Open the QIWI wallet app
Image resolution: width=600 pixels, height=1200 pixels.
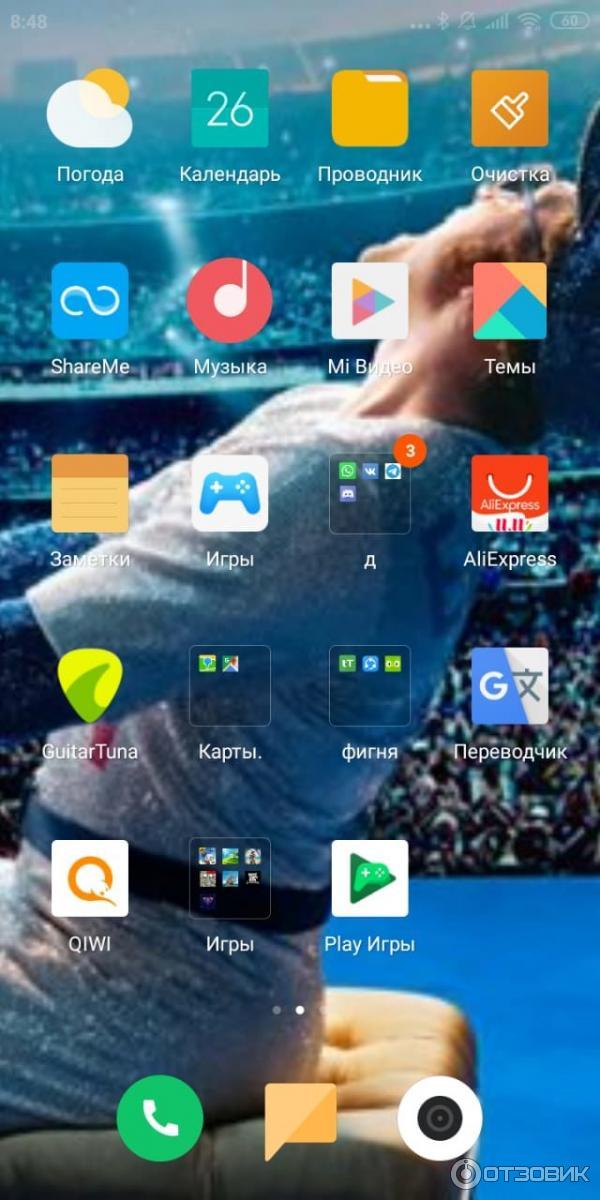pos(90,878)
